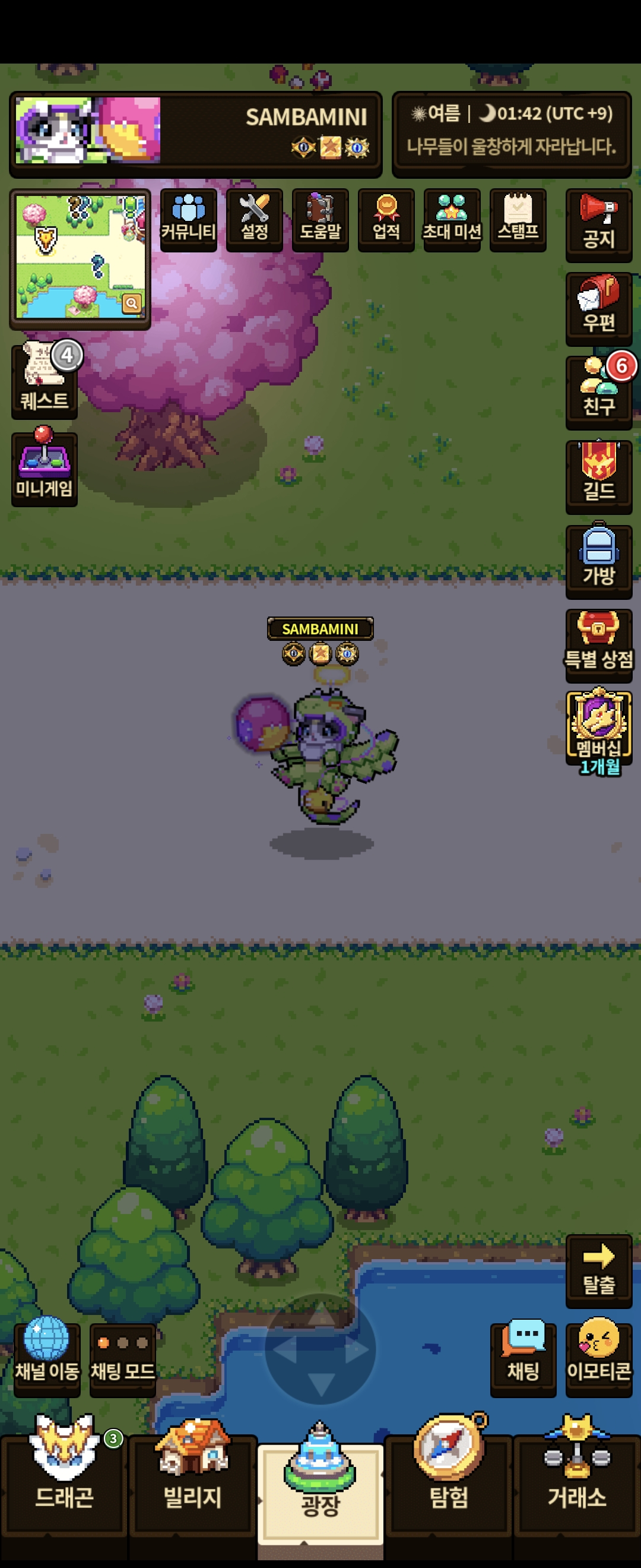Open 초대 미션 (invite missions)
641x1568 pixels.
point(452,219)
